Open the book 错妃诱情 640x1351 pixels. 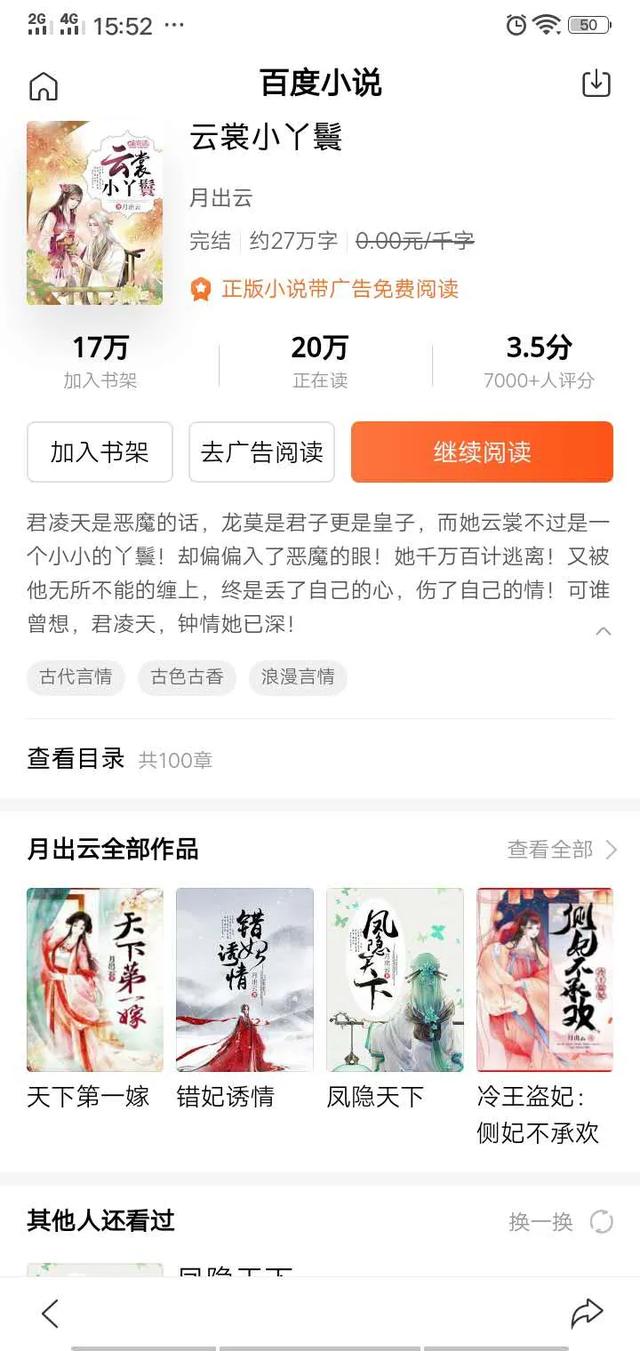click(x=245, y=998)
